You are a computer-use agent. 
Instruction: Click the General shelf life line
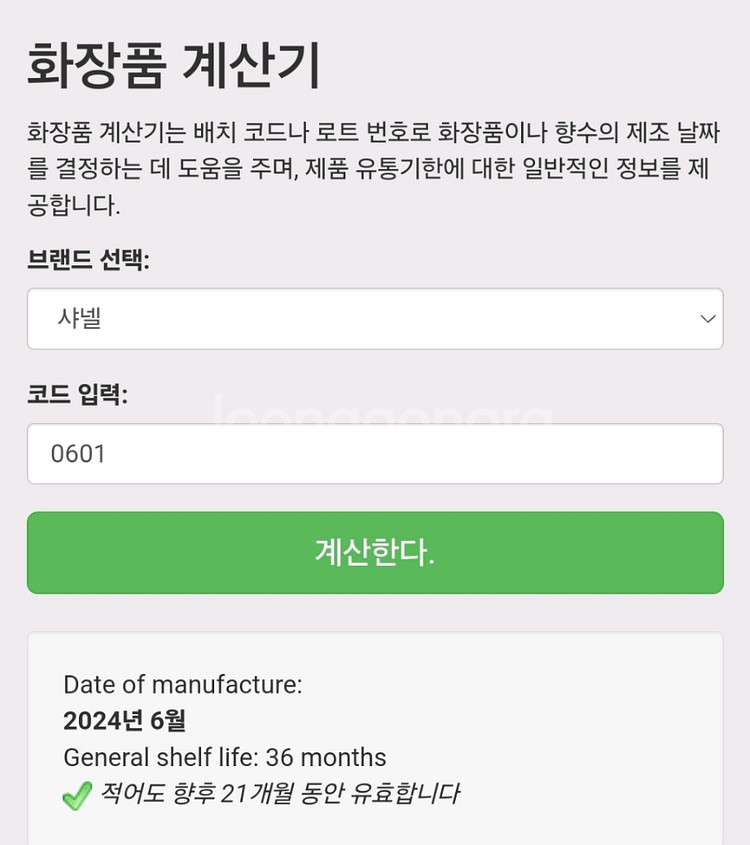(x=224, y=757)
